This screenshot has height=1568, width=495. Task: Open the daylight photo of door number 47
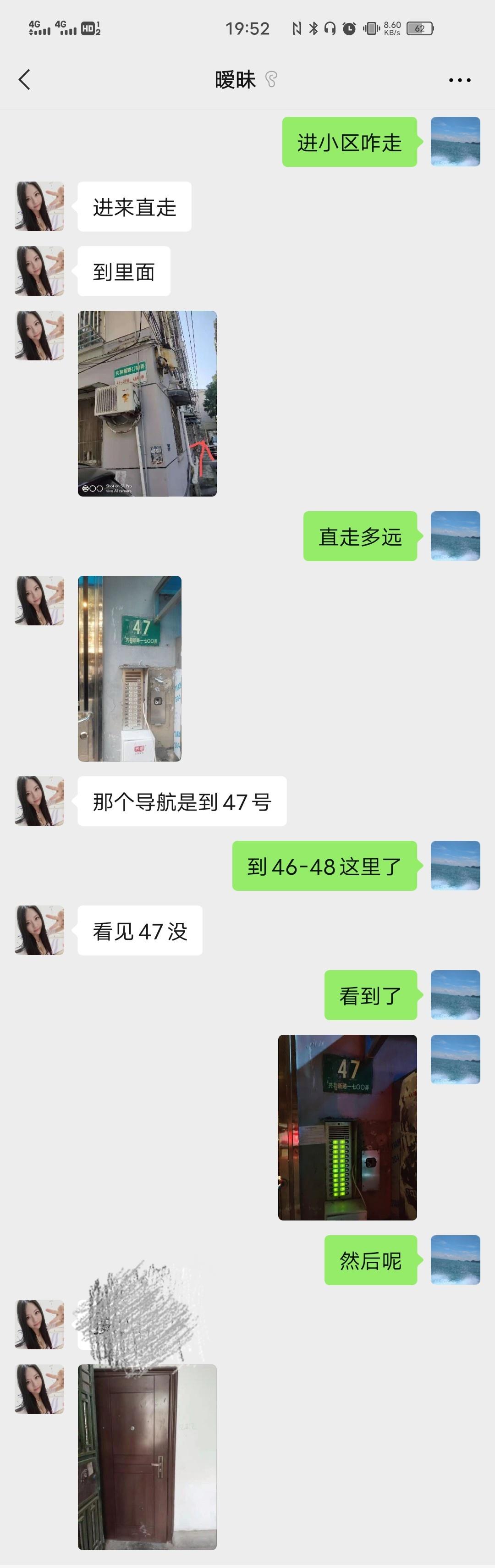pos(129,668)
